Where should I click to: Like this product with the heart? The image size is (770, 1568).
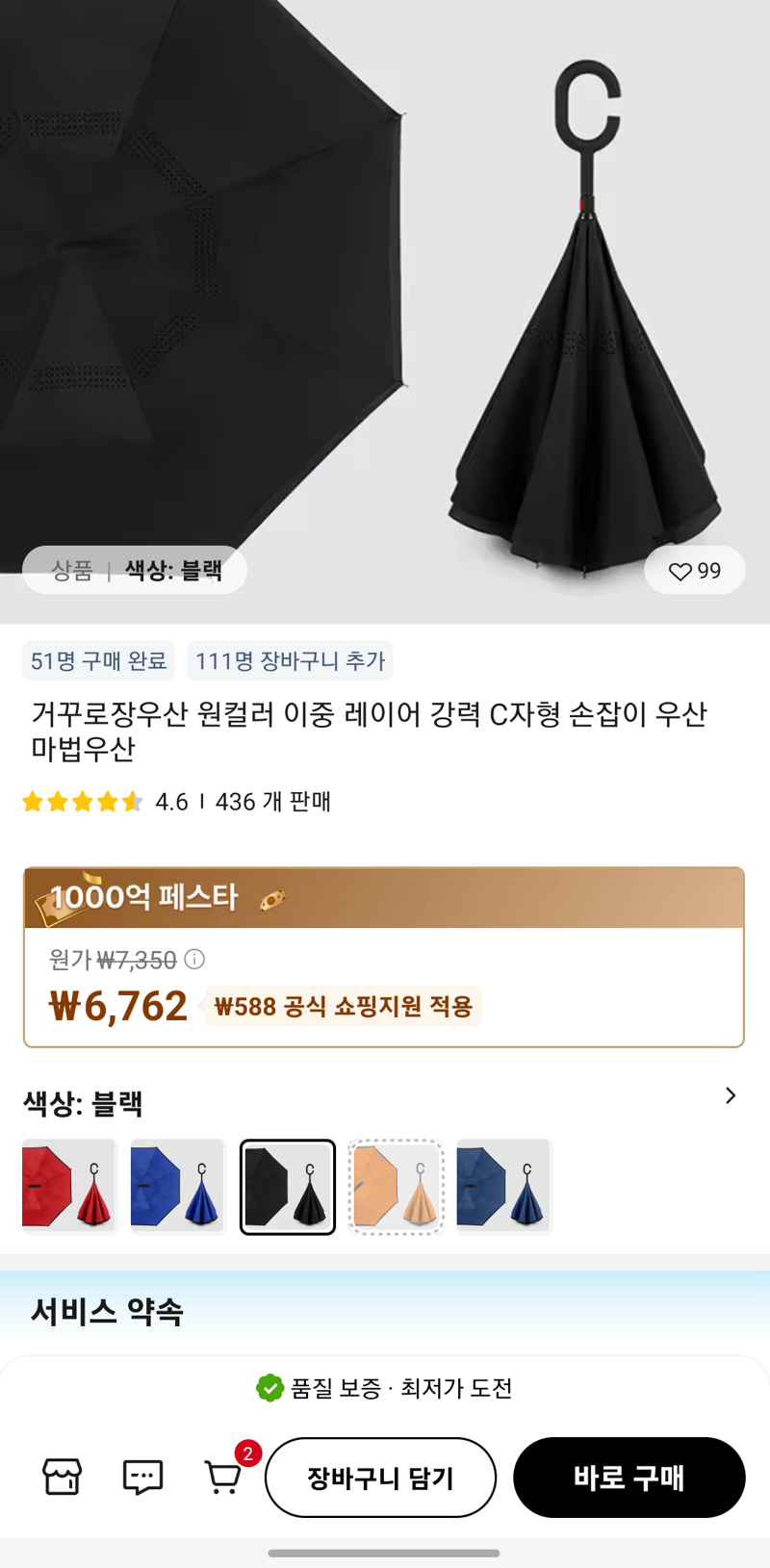pyautogui.click(x=694, y=571)
